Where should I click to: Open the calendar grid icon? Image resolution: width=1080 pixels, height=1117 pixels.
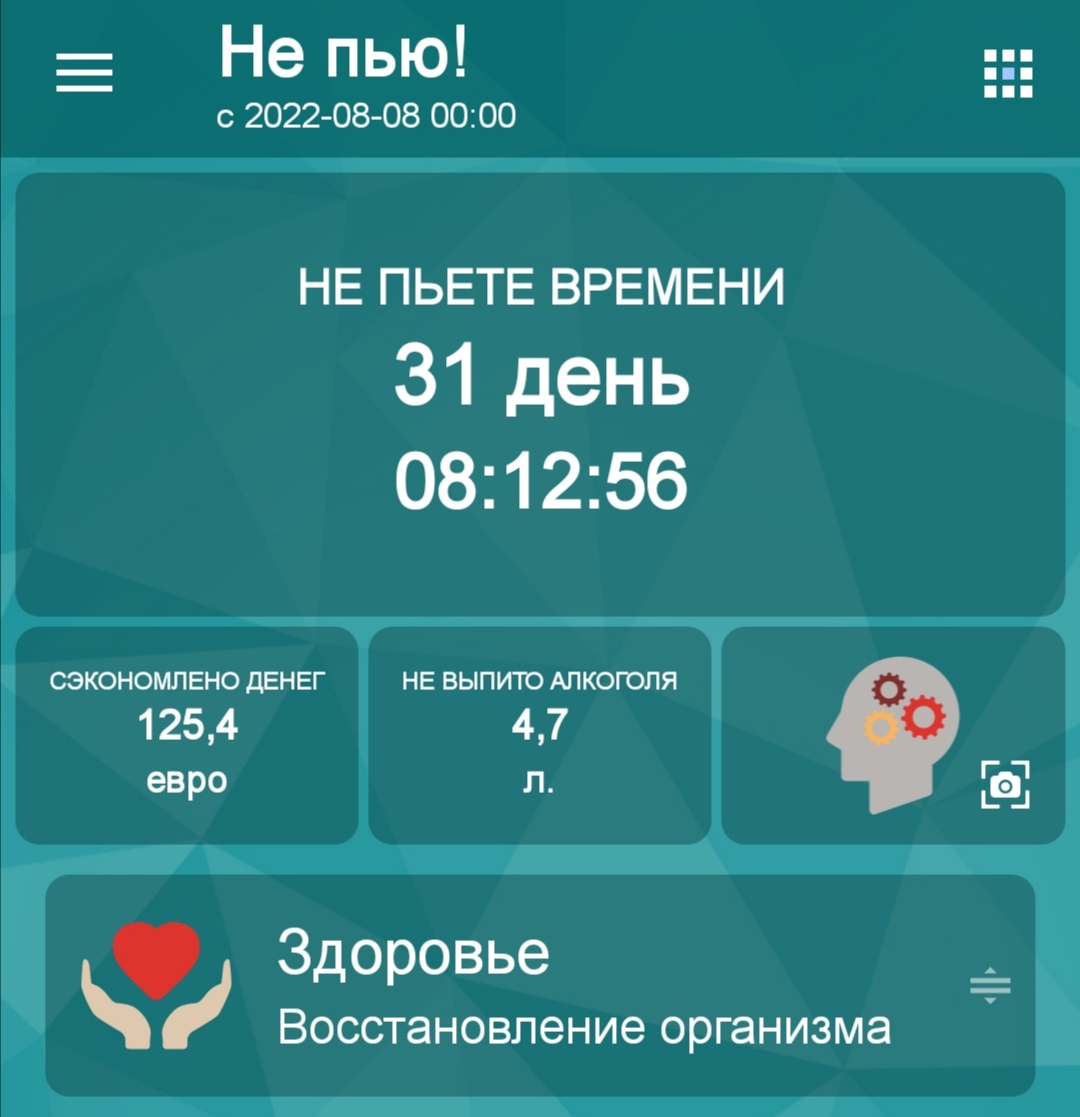[1008, 73]
